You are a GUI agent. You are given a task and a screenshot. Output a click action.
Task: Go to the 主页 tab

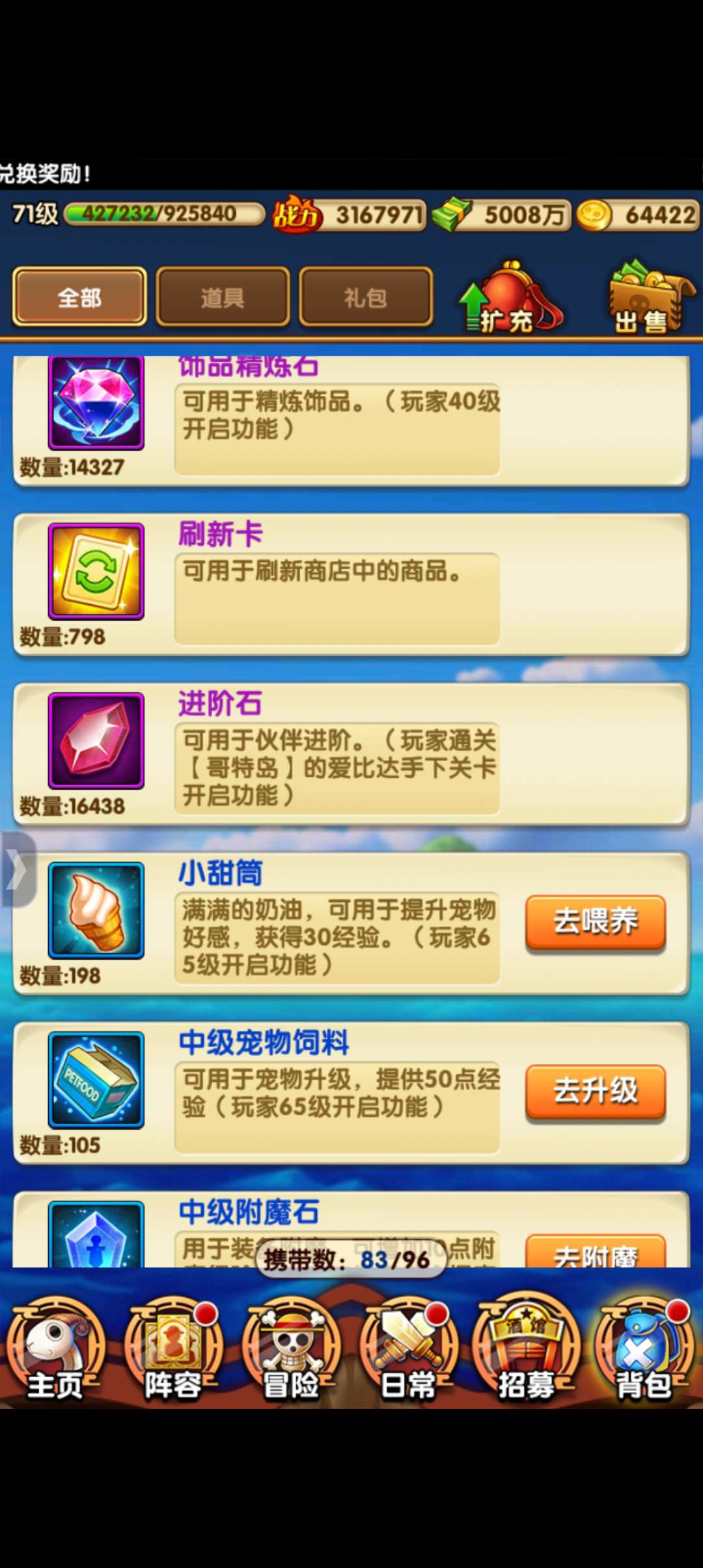coord(55,1349)
